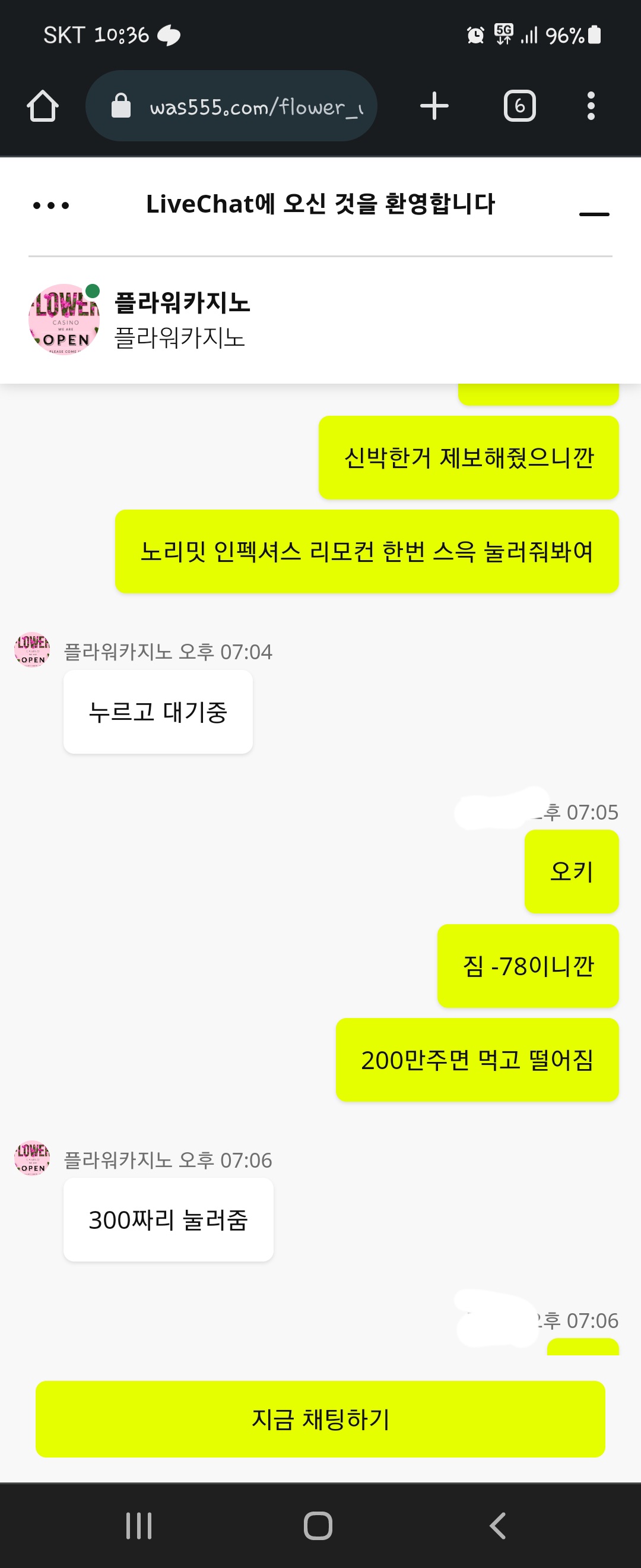This screenshot has width=641, height=1568.
Task: Open recent apps from the navigation bar
Action: [x=139, y=1525]
